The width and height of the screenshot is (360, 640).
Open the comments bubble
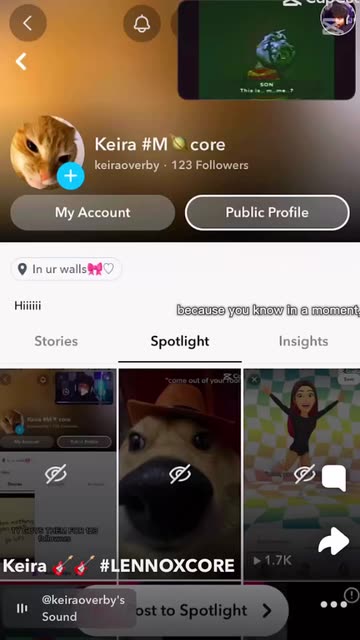[333, 478]
